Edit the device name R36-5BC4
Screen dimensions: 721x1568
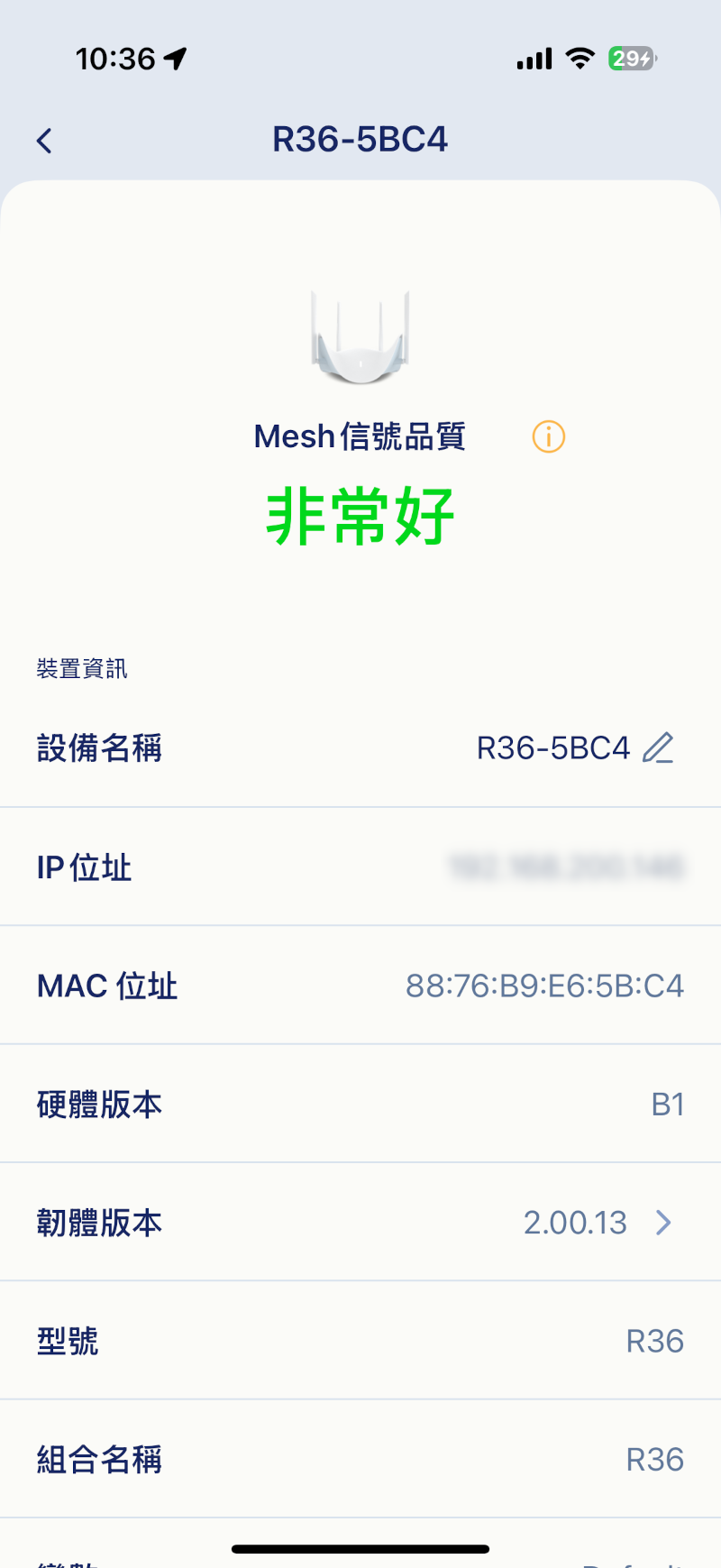658,747
